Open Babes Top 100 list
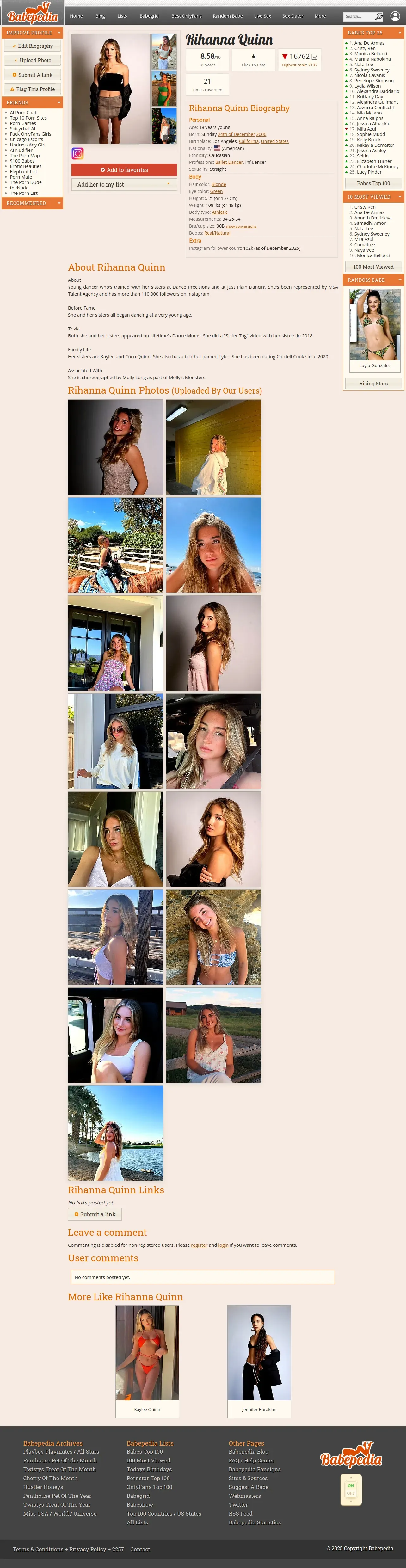 point(373,183)
